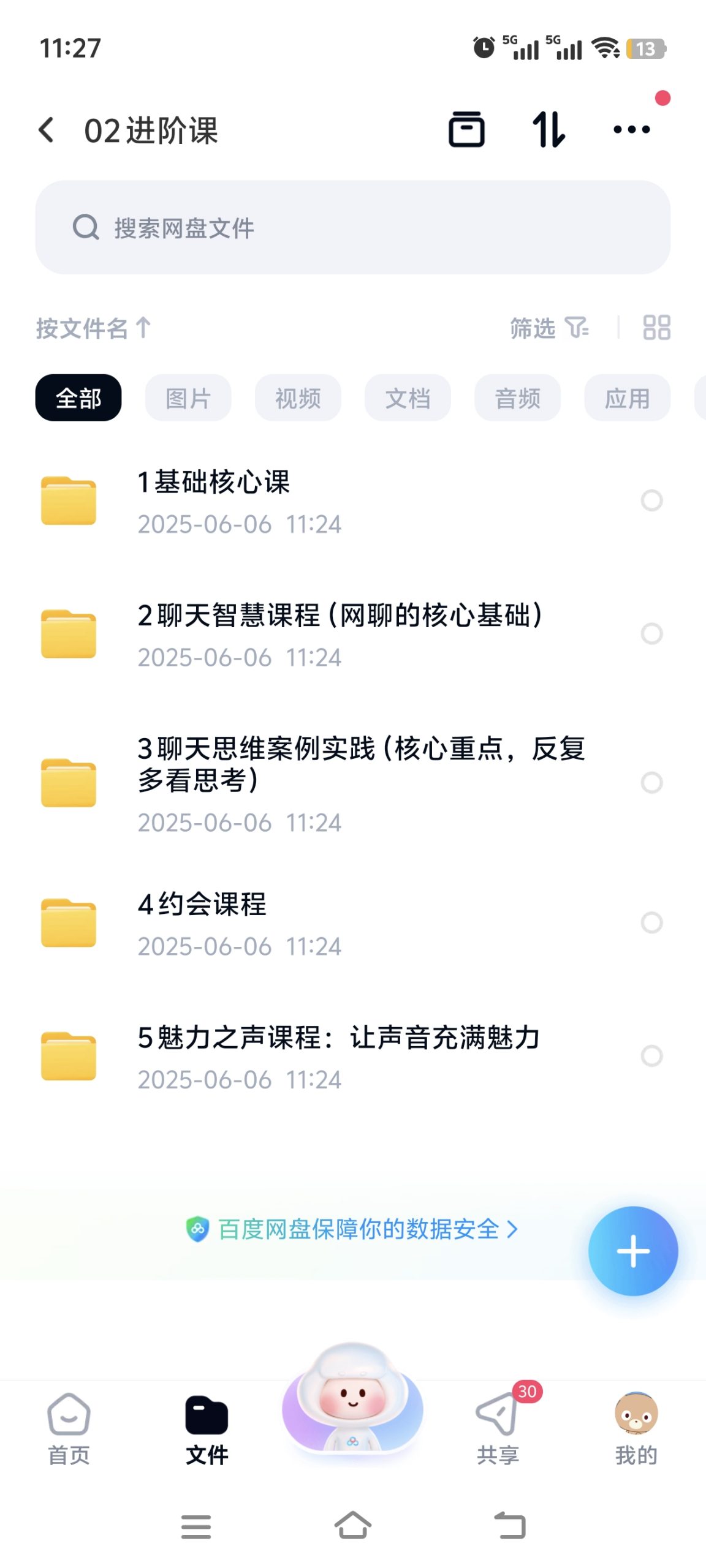Tap the 搜索网盘文件 search box
Image resolution: width=706 pixels, height=1568 pixels.
tap(353, 227)
